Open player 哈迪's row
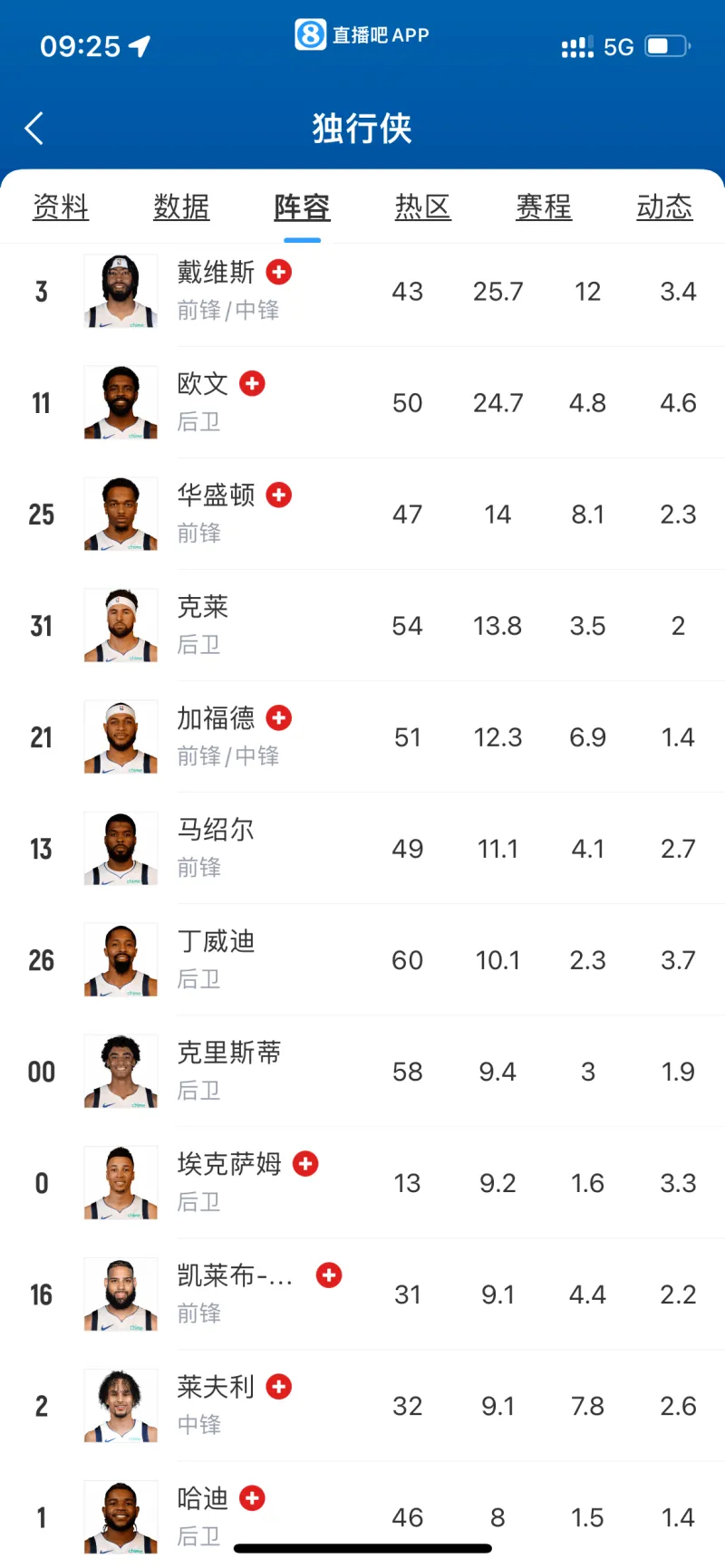Image resolution: width=725 pixels, height=1568 pixels. 202,1498
